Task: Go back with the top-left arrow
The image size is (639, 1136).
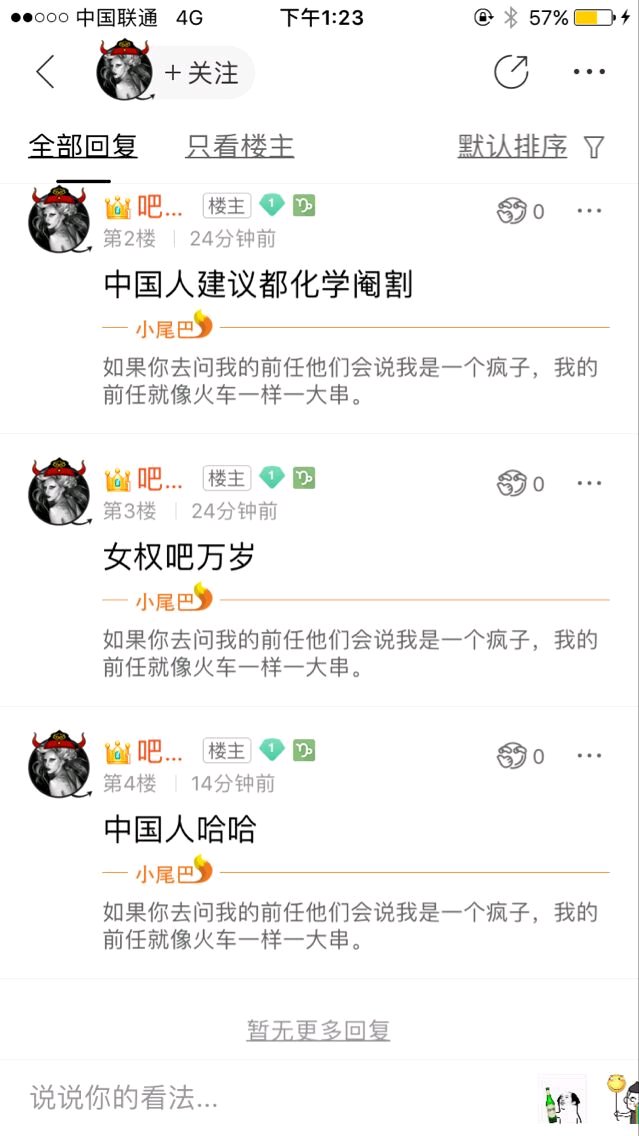Action: point(46,72)
